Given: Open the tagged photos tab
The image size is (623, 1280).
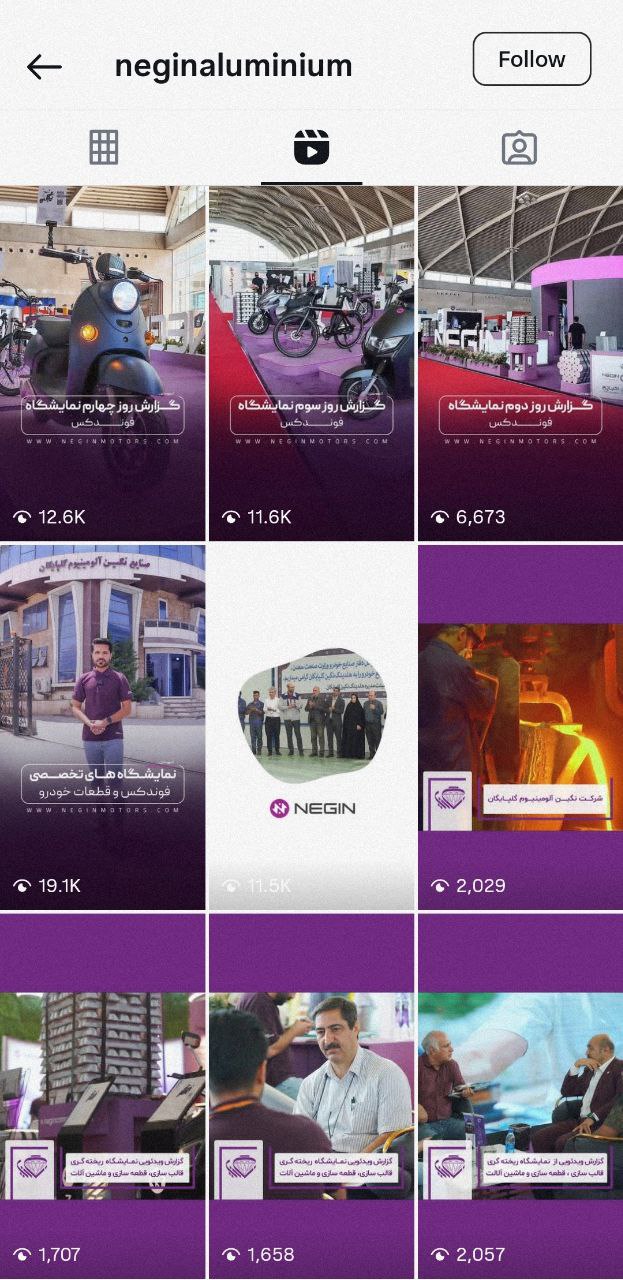Looking at the screenshot, I should 519,148.
